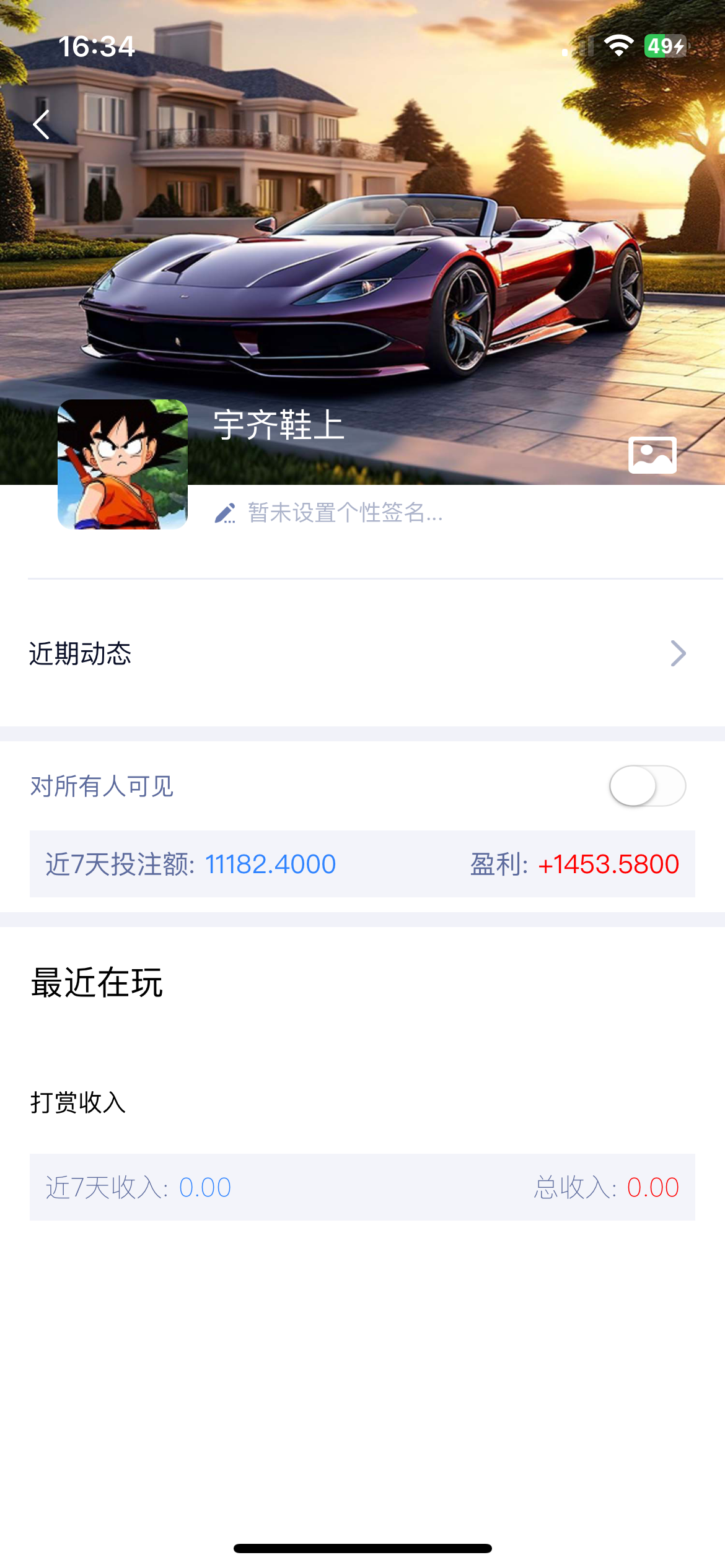Go back using the back arrow
725x1568 pixels.
click(42, 125)
